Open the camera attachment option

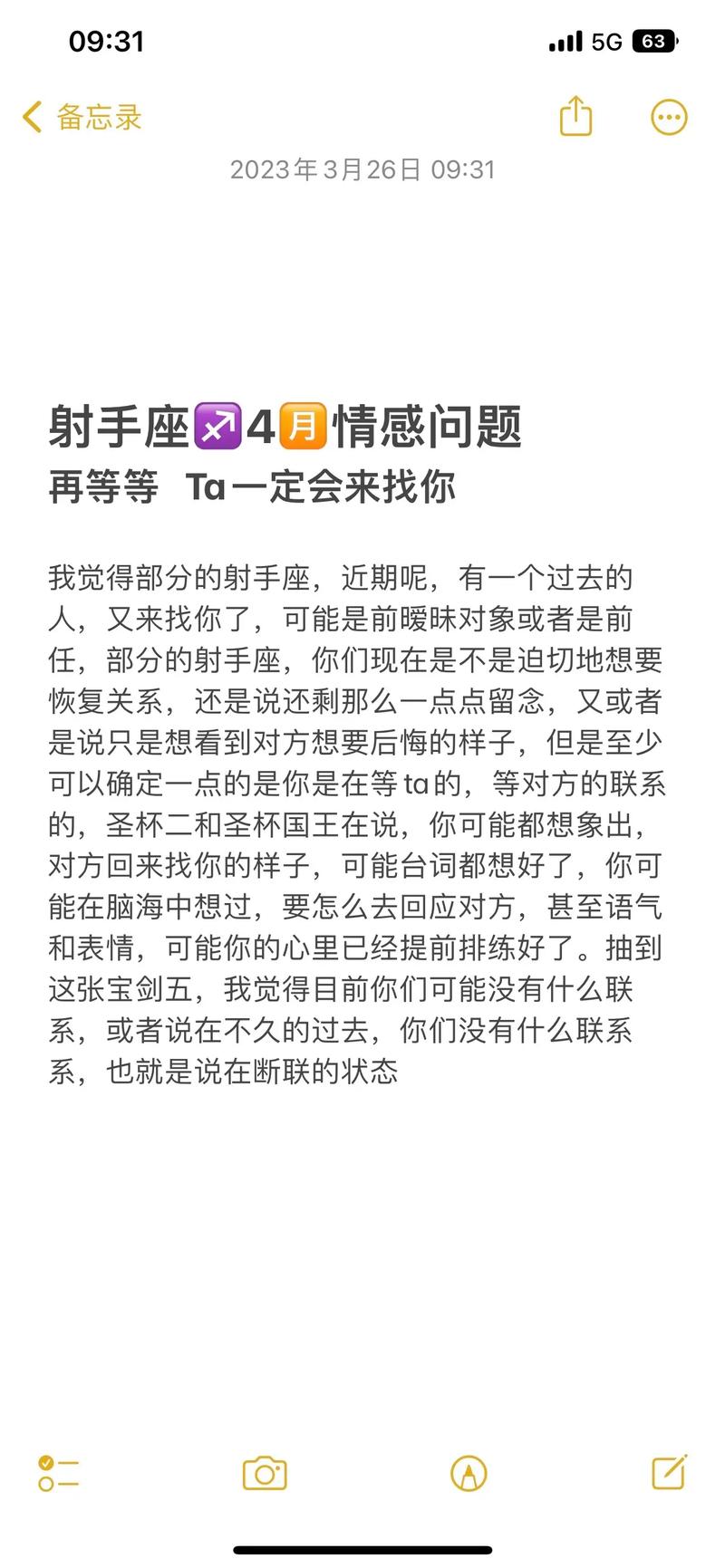click(265, 1474)
